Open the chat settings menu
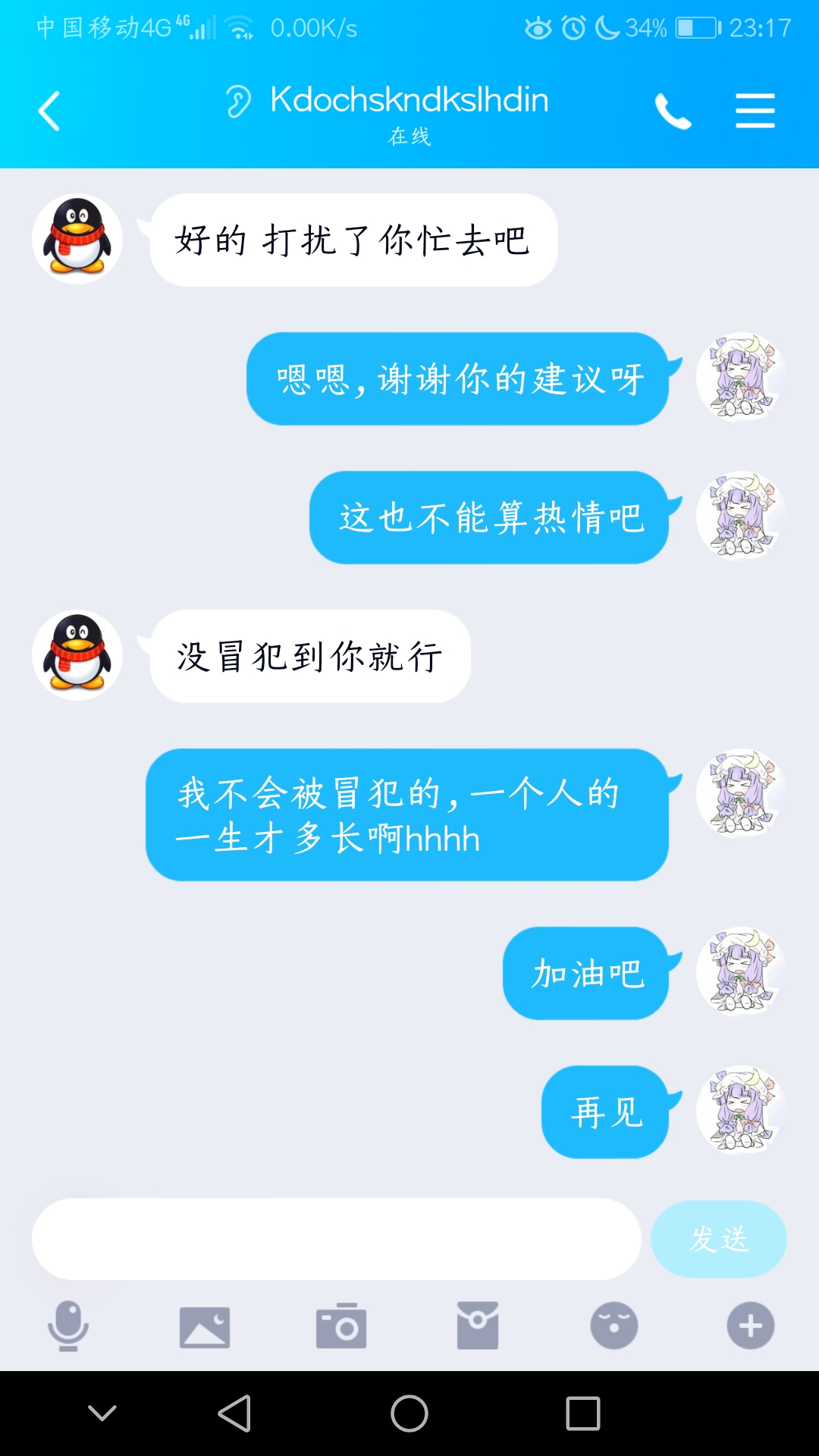 tap(755, 111)
